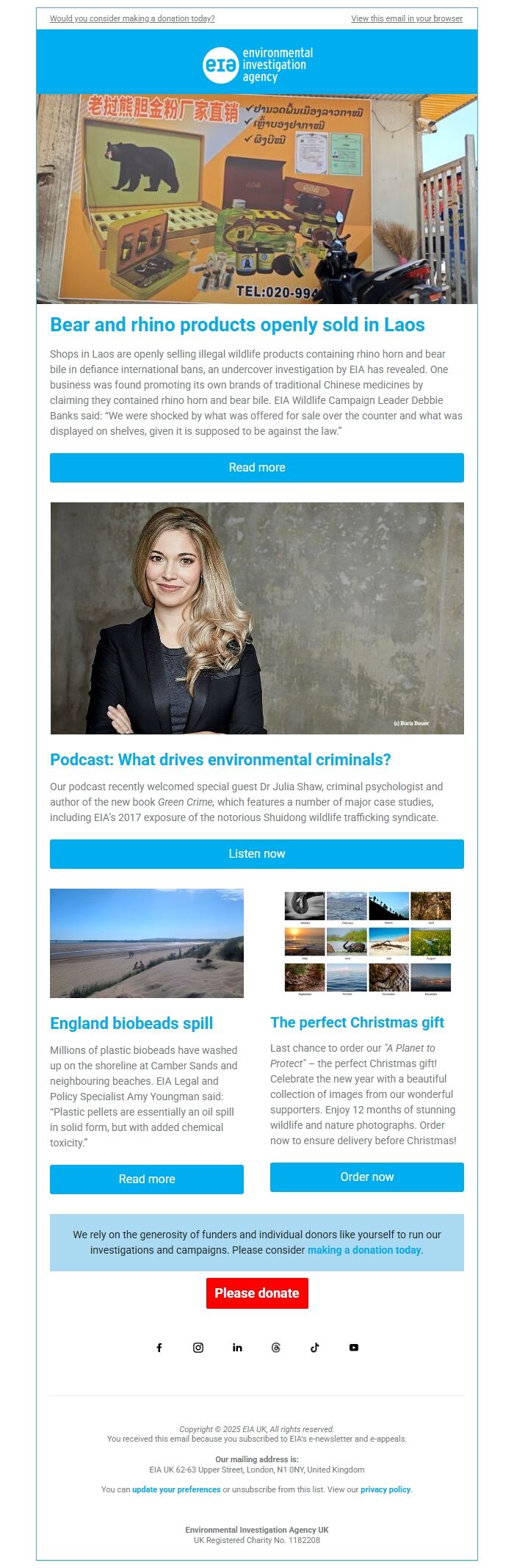This screenshot has width=514, height=1568.
Task: Tap the Listen now podcast button
Action: (257, 854)
